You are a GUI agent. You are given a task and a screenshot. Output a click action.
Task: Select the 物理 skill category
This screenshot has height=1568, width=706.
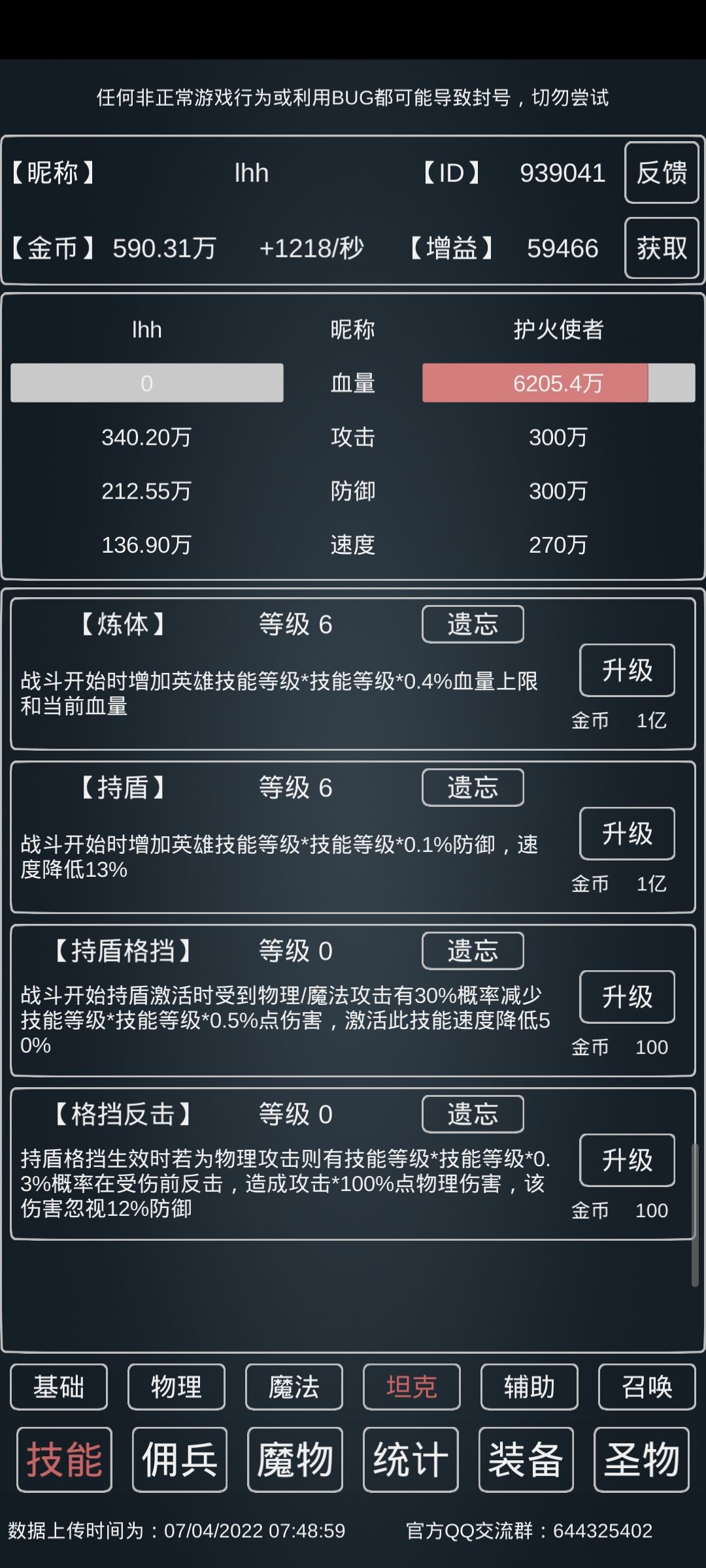point(176,1388)
